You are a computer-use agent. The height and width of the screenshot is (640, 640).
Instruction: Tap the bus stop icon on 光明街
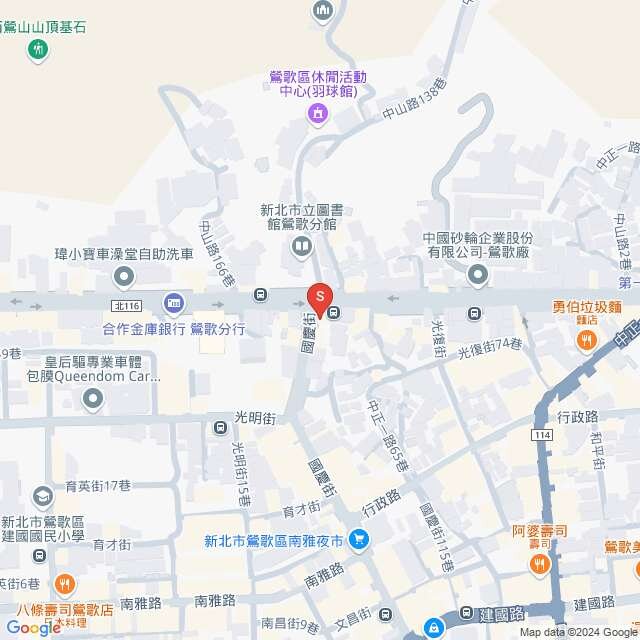click(x=220, y=429)
